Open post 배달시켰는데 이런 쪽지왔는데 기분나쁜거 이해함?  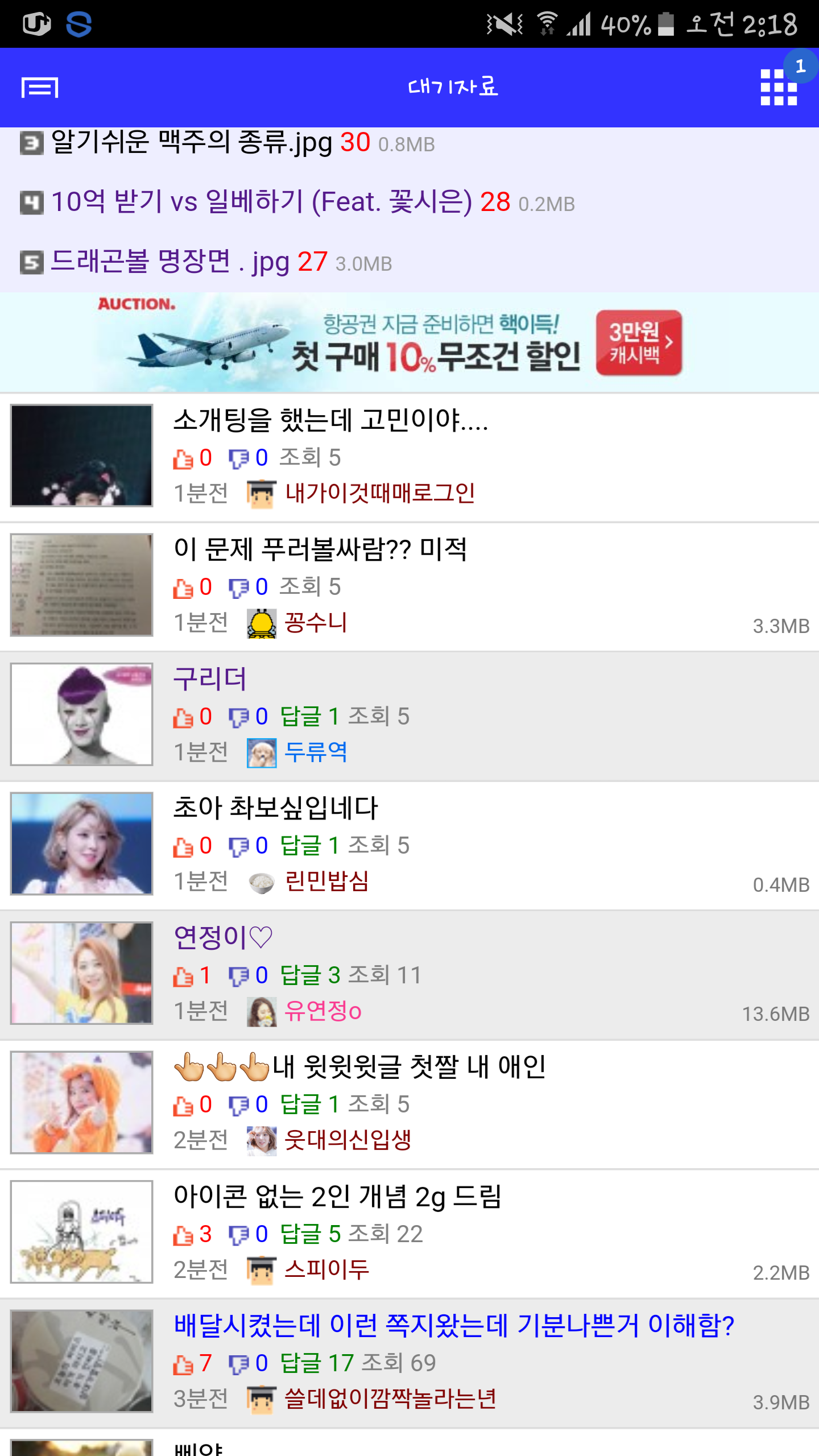tap(409, 1363)
